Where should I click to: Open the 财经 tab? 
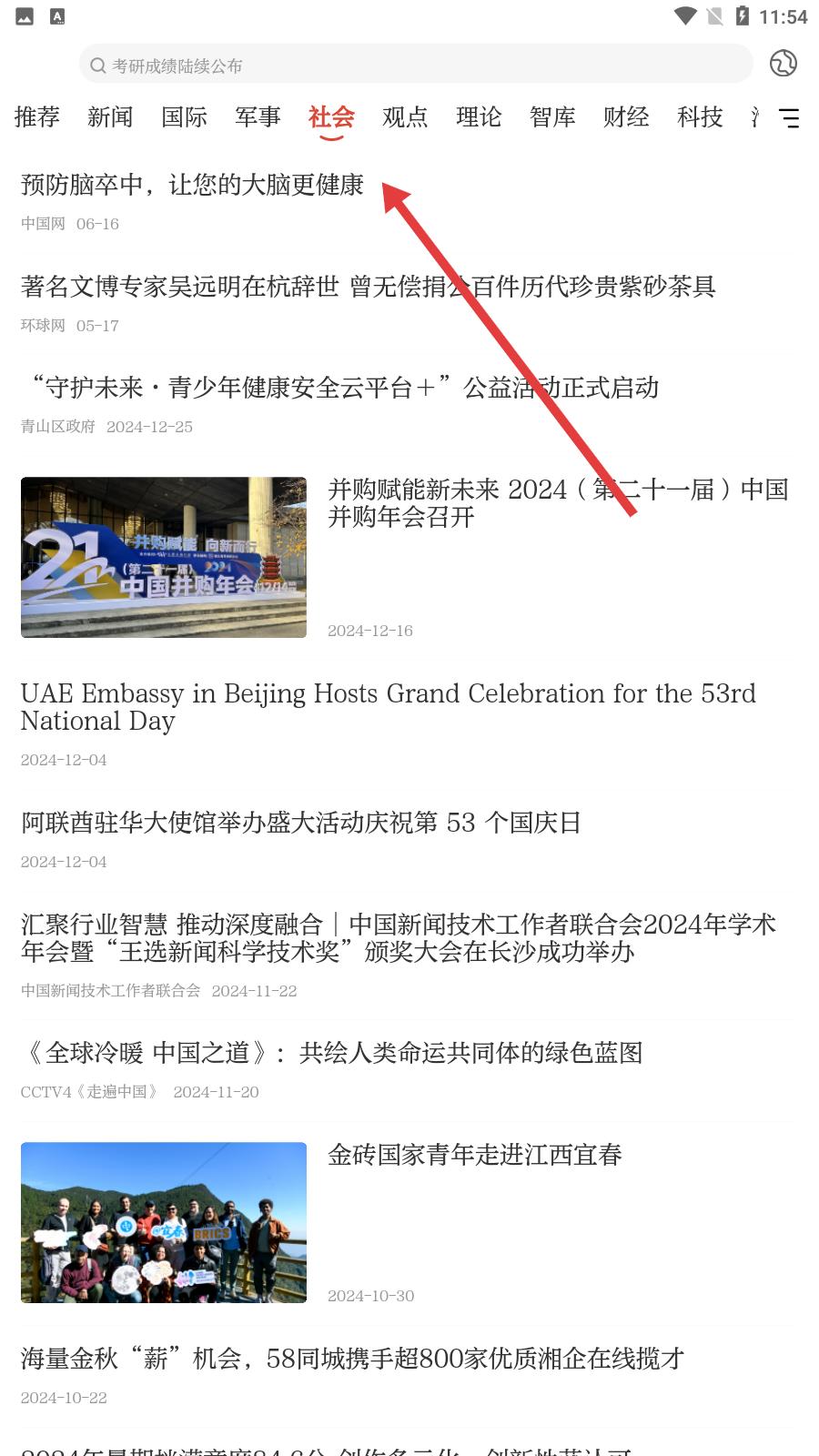(x=626, y=117)
